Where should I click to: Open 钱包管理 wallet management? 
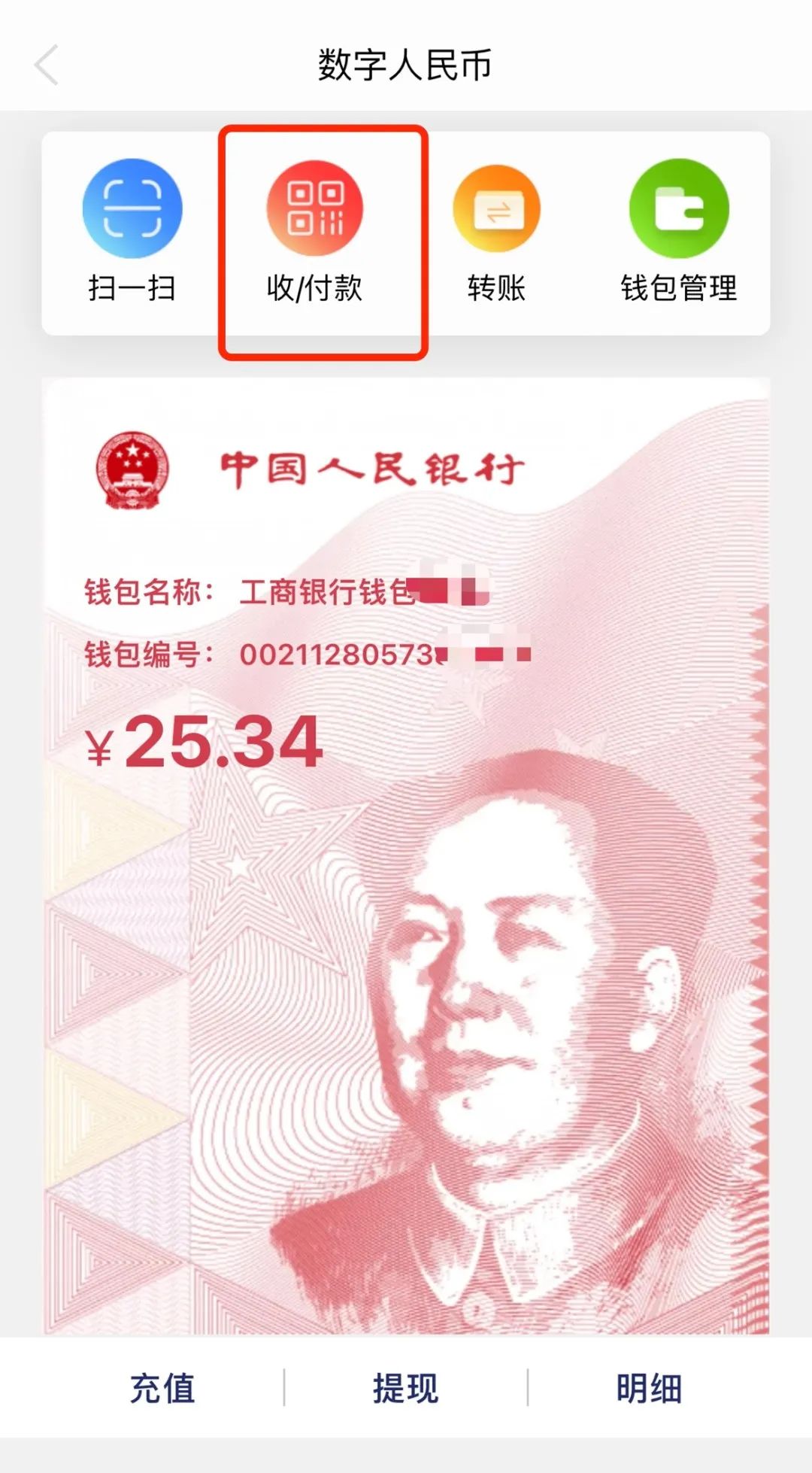[678, 230]
